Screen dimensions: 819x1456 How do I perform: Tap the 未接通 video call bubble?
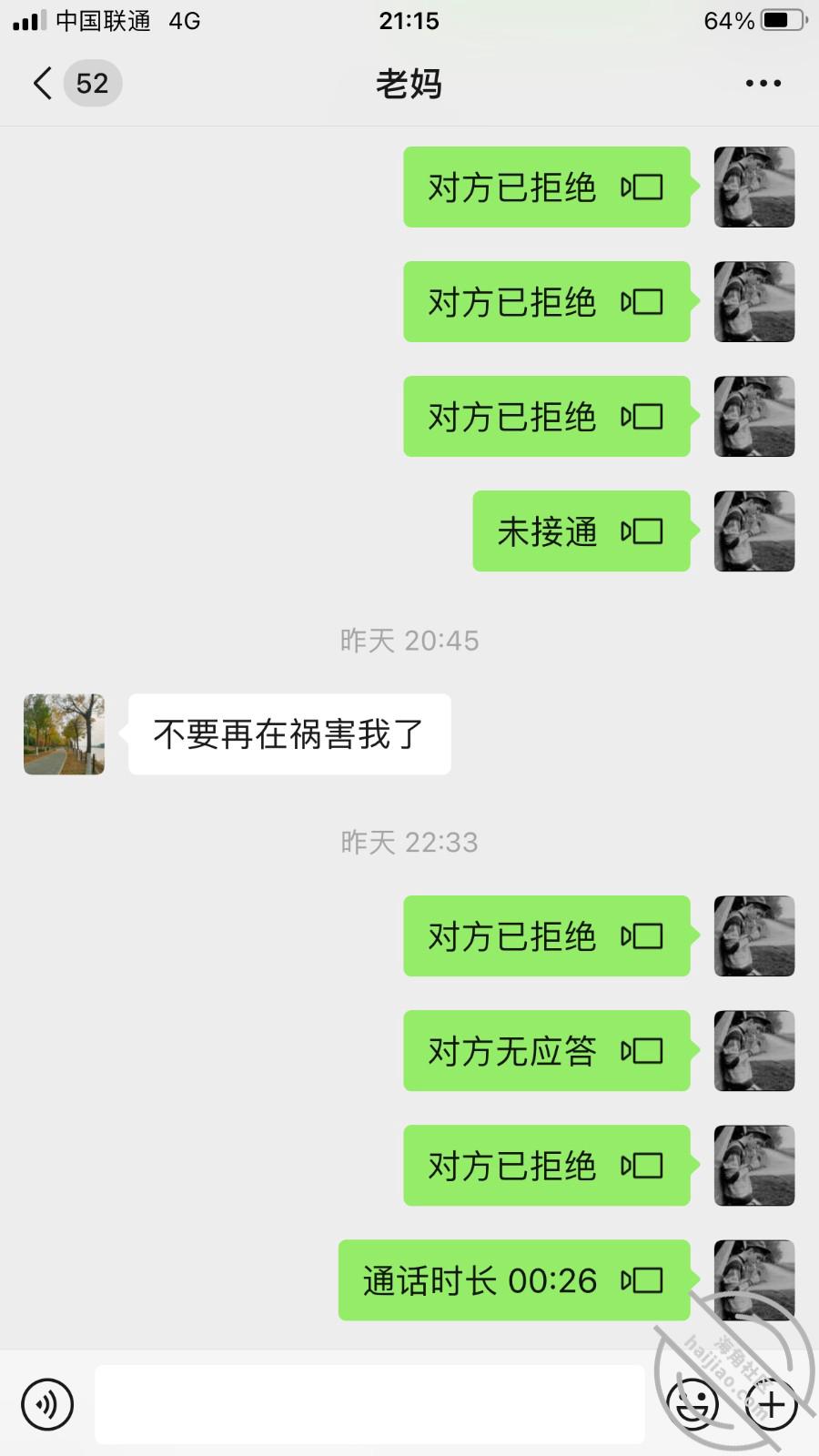click(581, 531)
